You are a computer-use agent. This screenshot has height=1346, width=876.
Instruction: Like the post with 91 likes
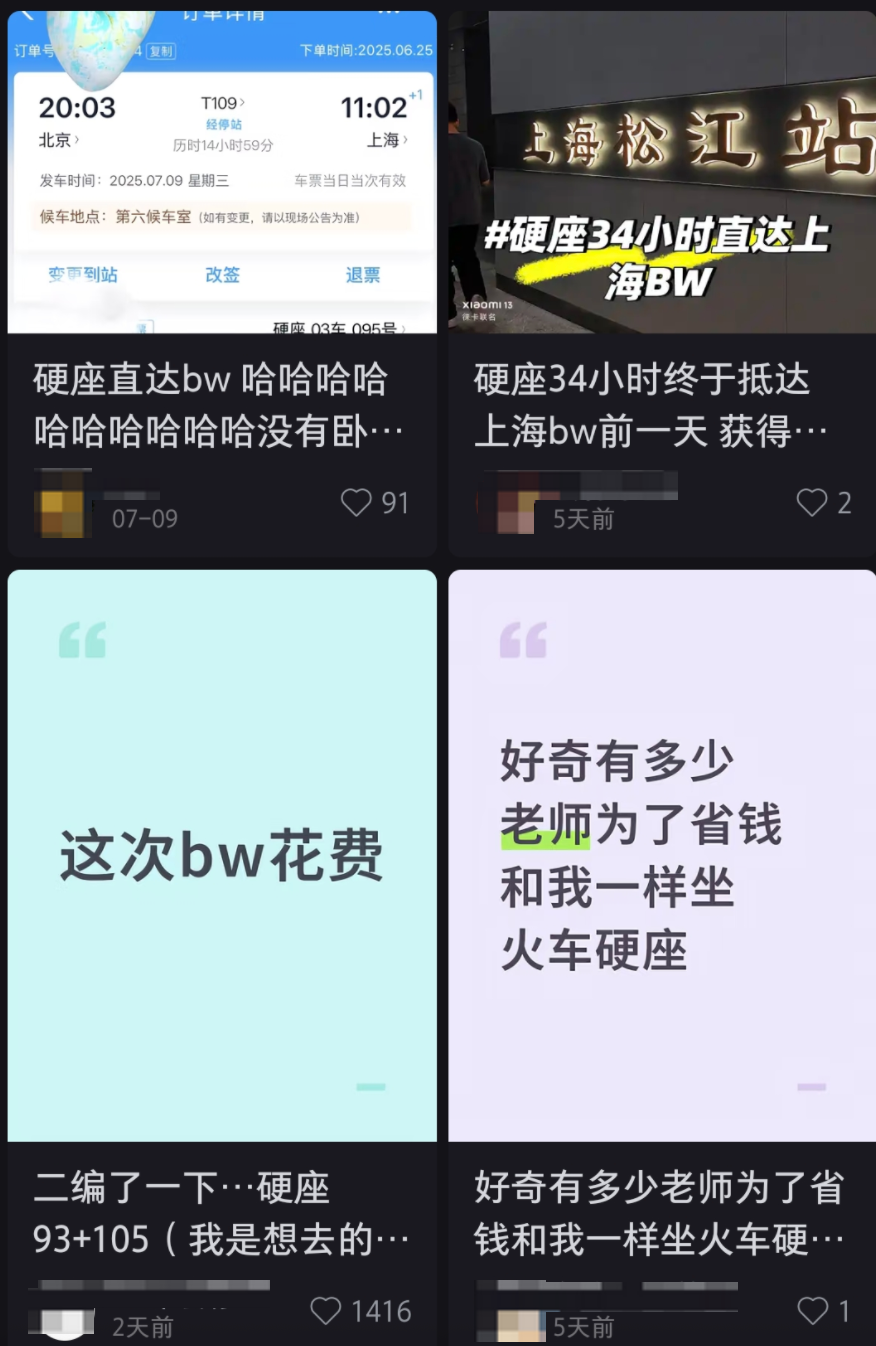[x=356, y=502]
